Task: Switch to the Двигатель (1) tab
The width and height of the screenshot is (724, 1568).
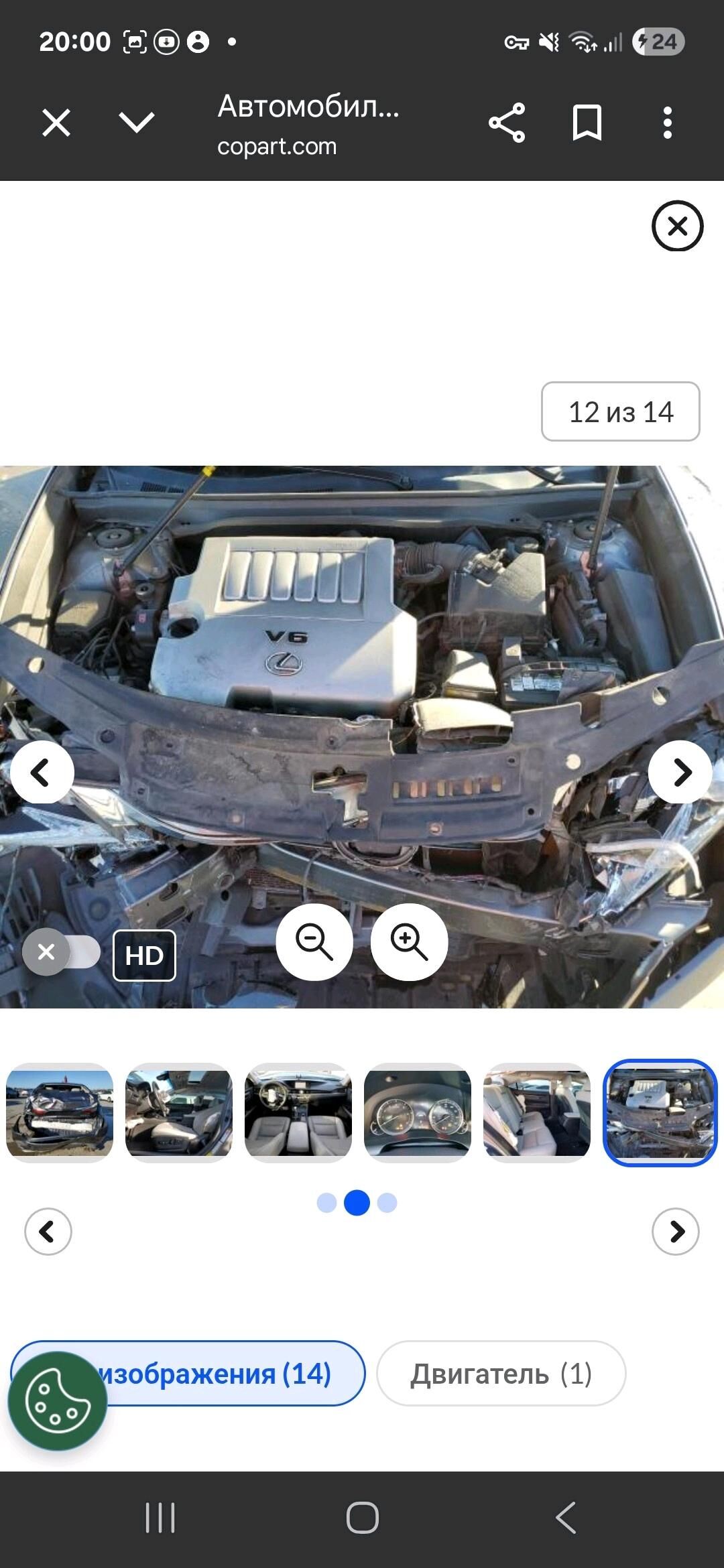Action: pyautogui.click(x=501, y=1374)
